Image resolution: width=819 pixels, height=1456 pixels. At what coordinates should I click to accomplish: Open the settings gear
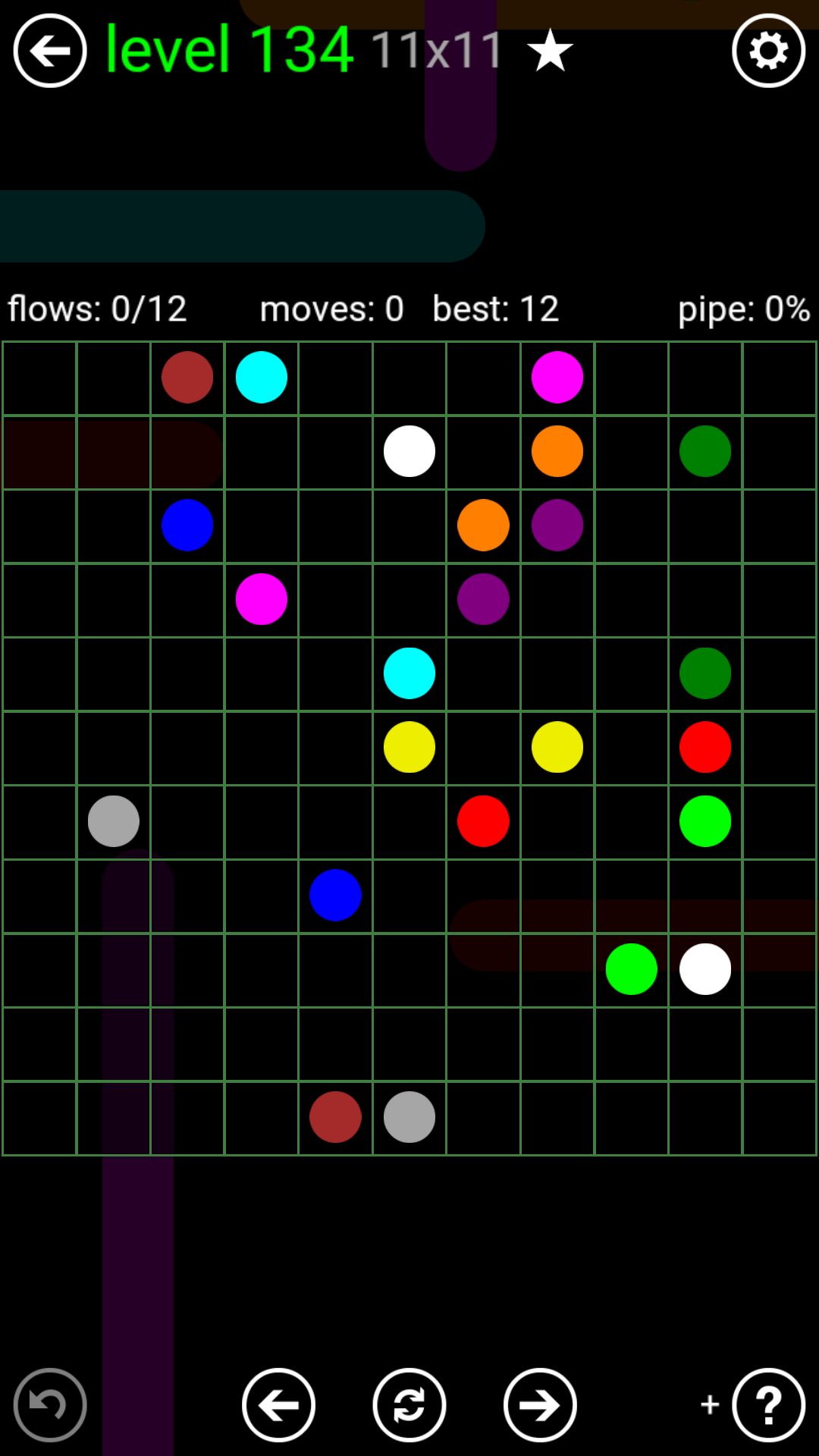click(x=768, y=51)
